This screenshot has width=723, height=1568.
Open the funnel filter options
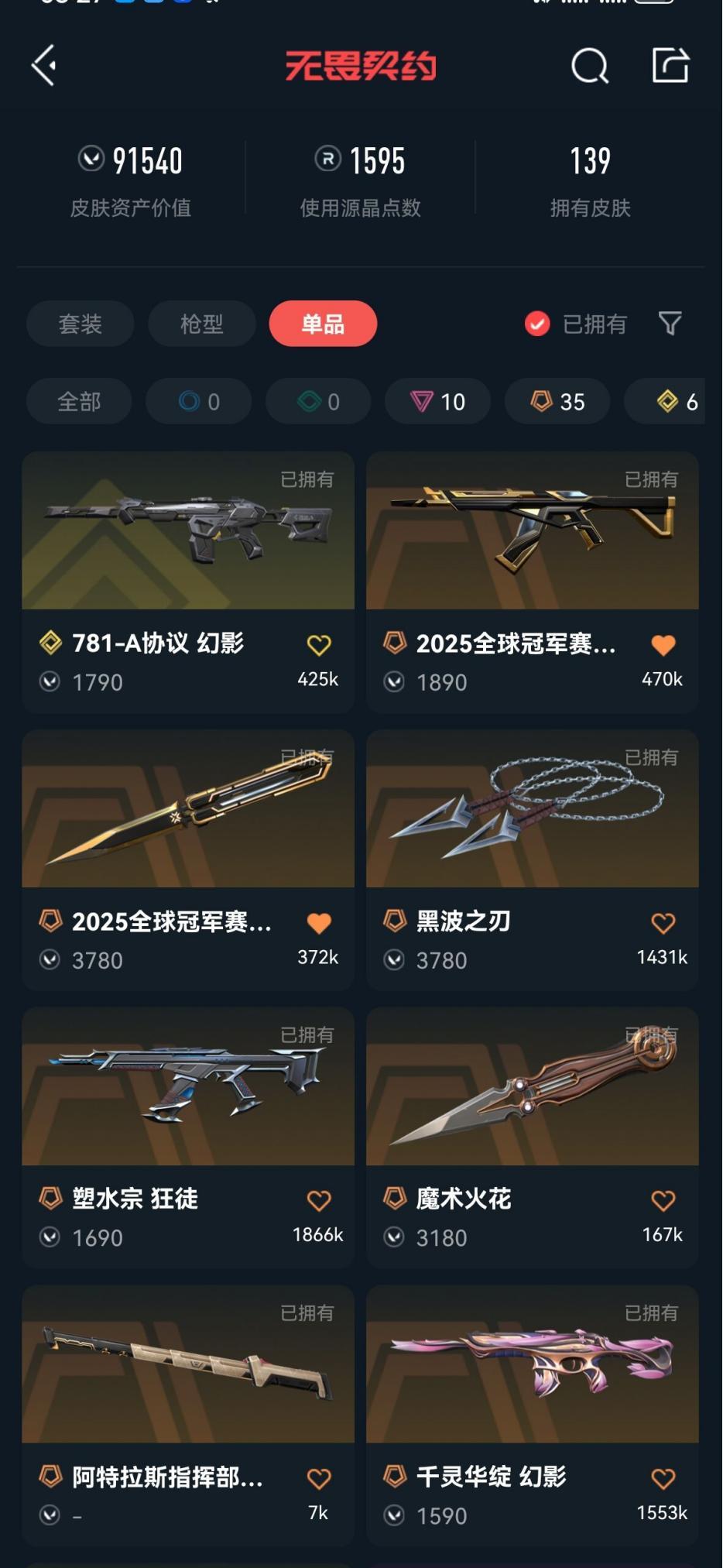[x=670, y=324]
